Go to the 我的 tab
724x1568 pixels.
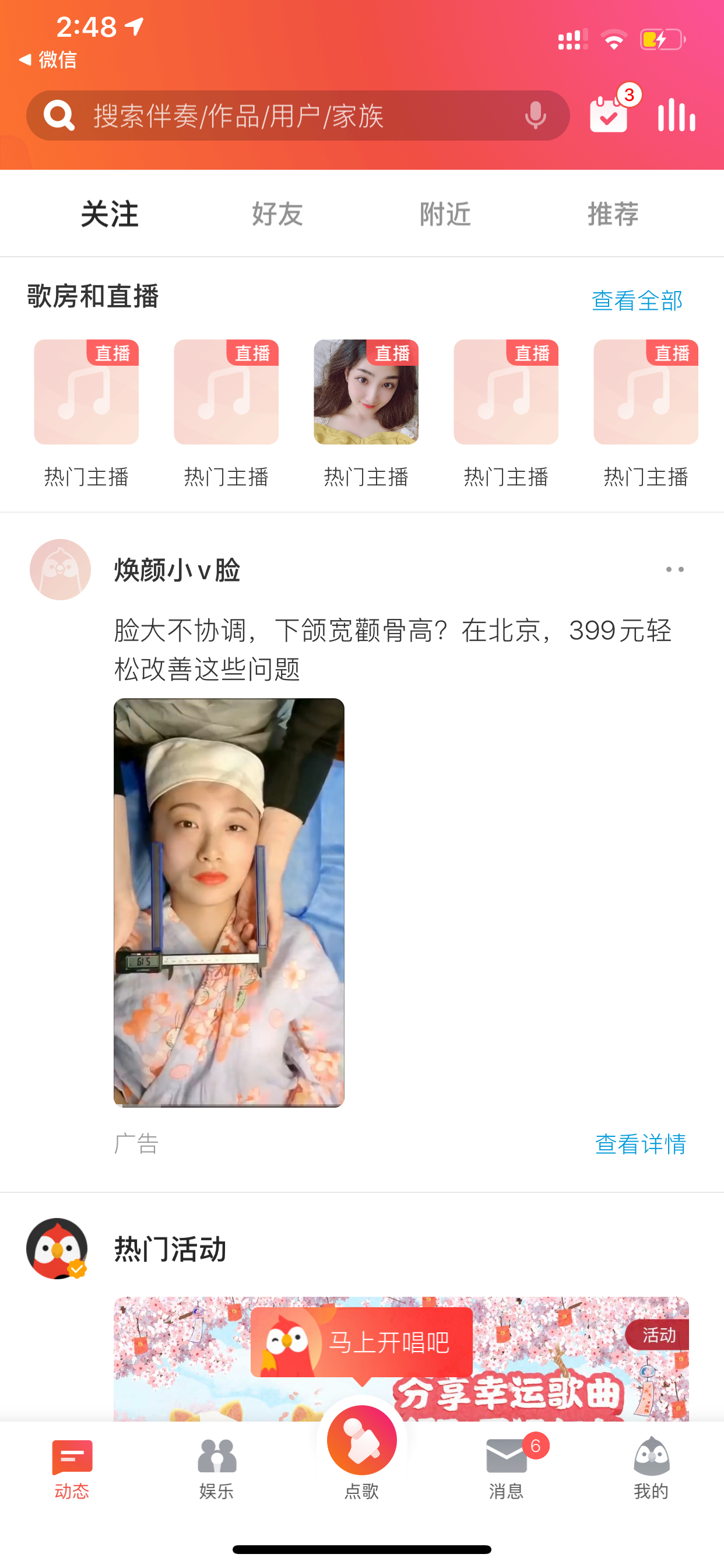(x=652, y=1468)
